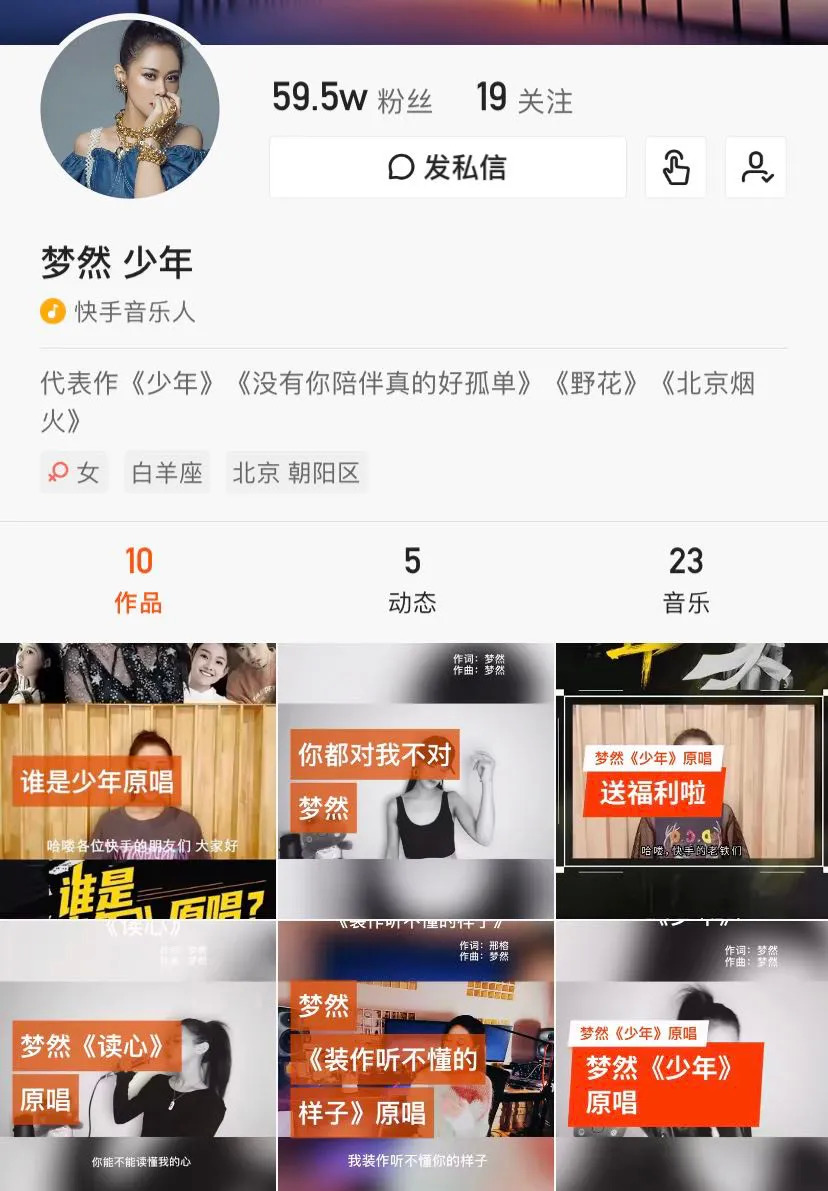Play the 谁是少年原唱 video
Viewport: 828px width, 1191px height.
coord(137,775)
